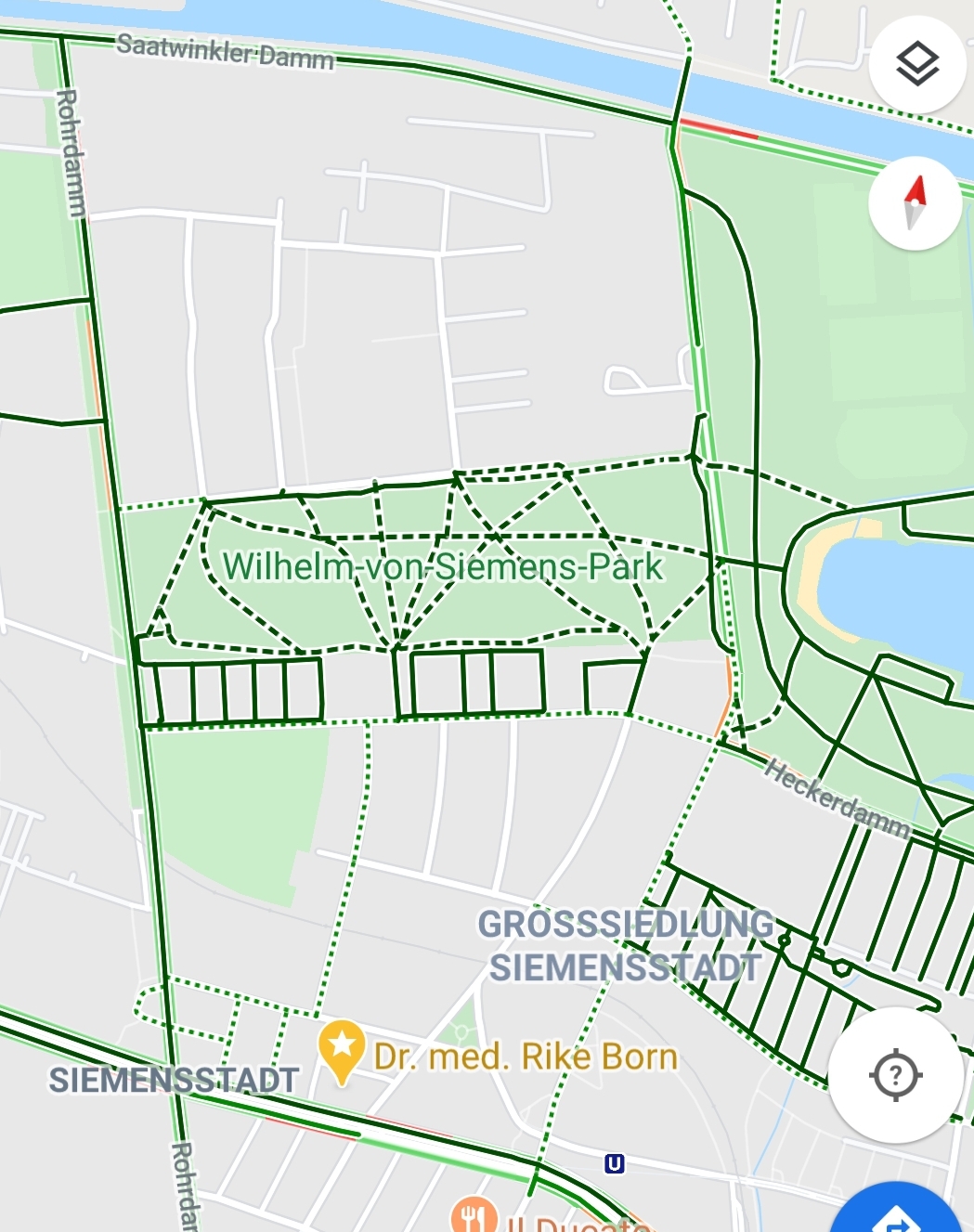Open the map layers selector
The width and height of the screenshot is (974, 1232).
pyautogui.click(x=916, y=64)
